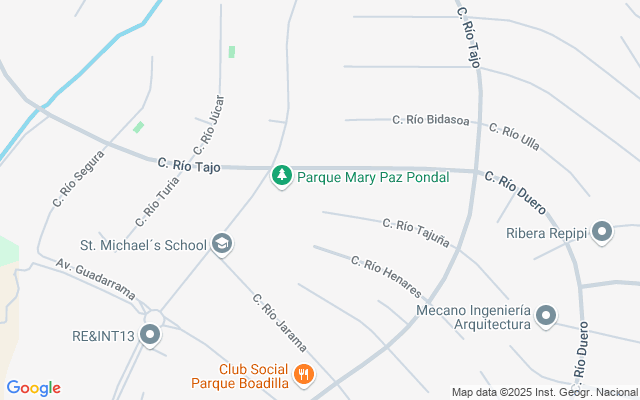Open the Google logo link
640x400 pixels.
pos(33,388)
